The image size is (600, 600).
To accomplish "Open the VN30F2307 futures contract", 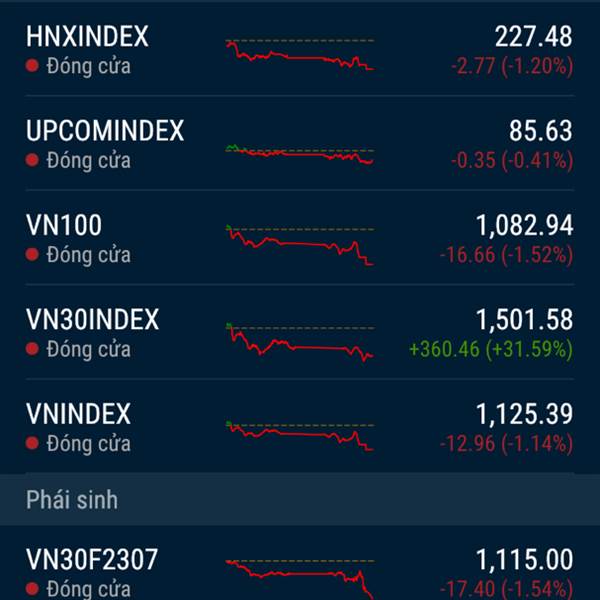I will (92, 560).
